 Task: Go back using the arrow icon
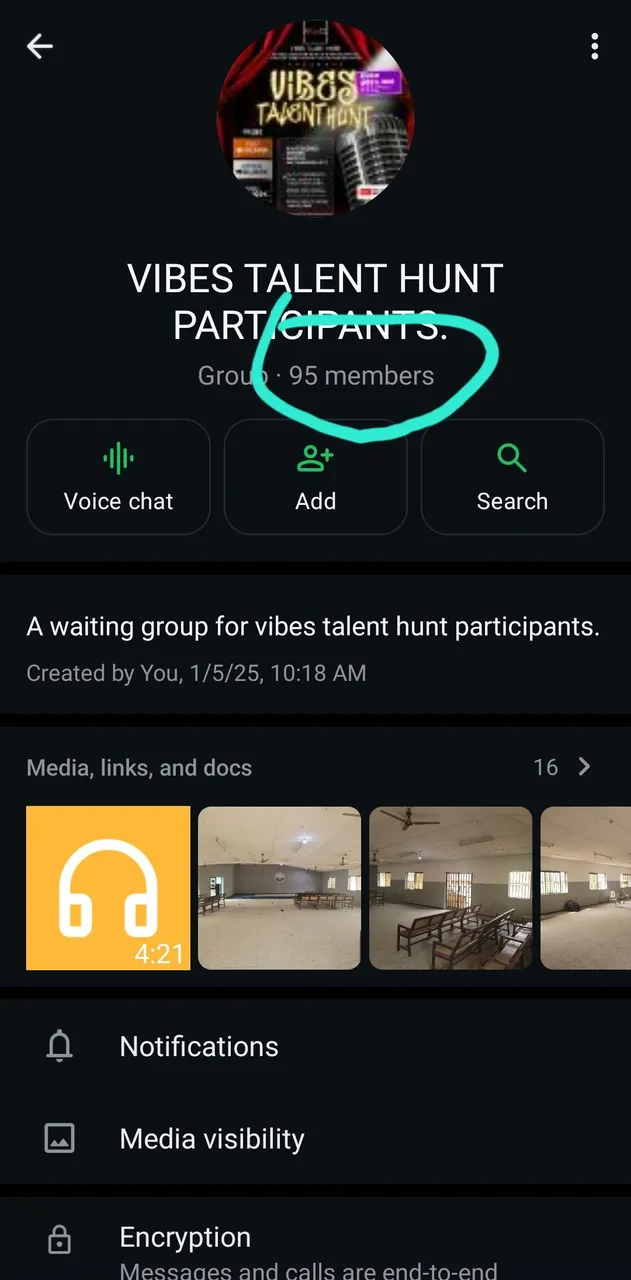point(40,46)
